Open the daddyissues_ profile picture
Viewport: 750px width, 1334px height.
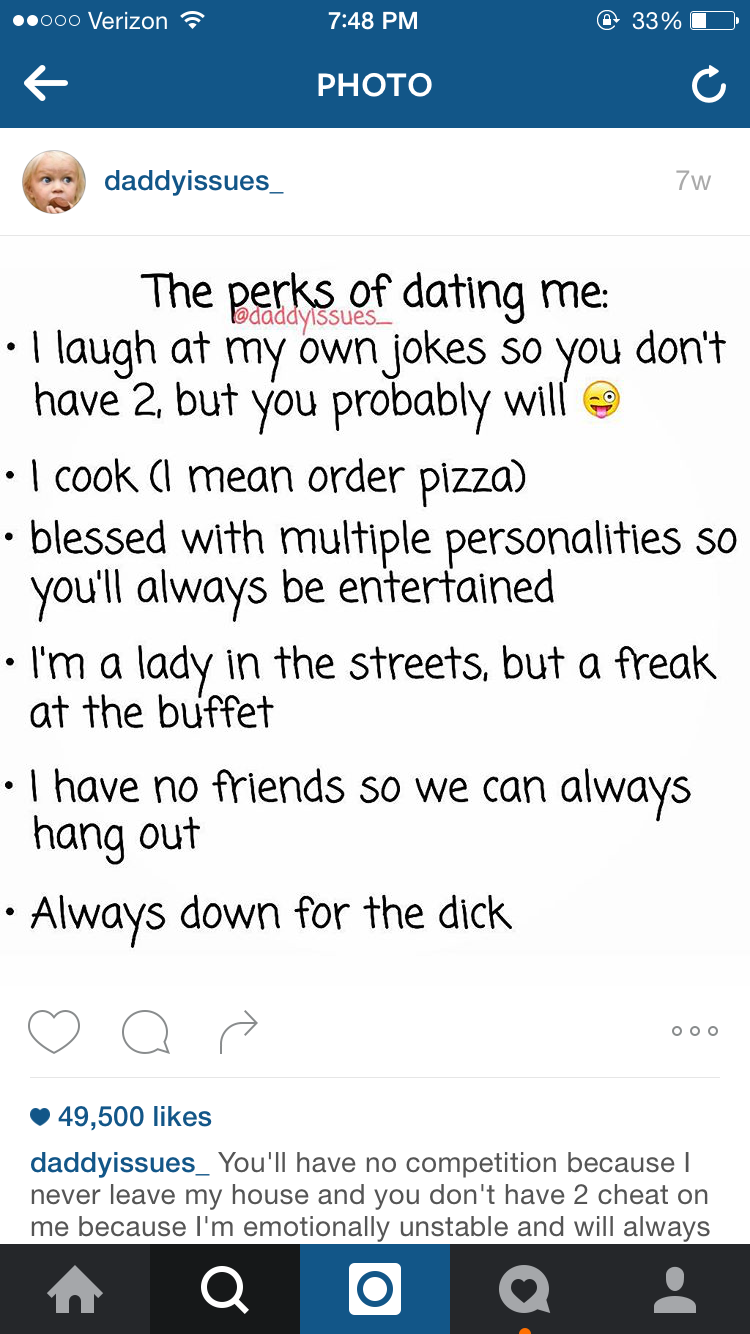[54, 182]
